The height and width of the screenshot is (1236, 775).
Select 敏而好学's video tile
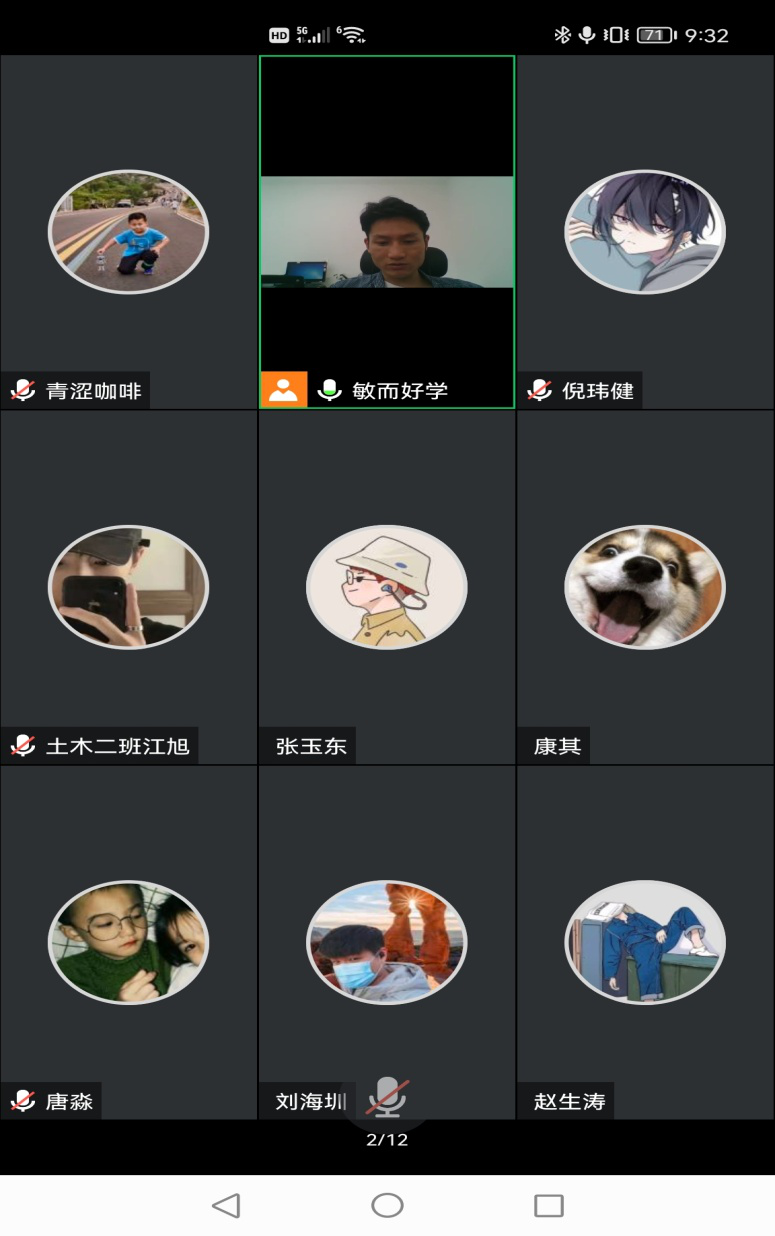click(387, 232)
